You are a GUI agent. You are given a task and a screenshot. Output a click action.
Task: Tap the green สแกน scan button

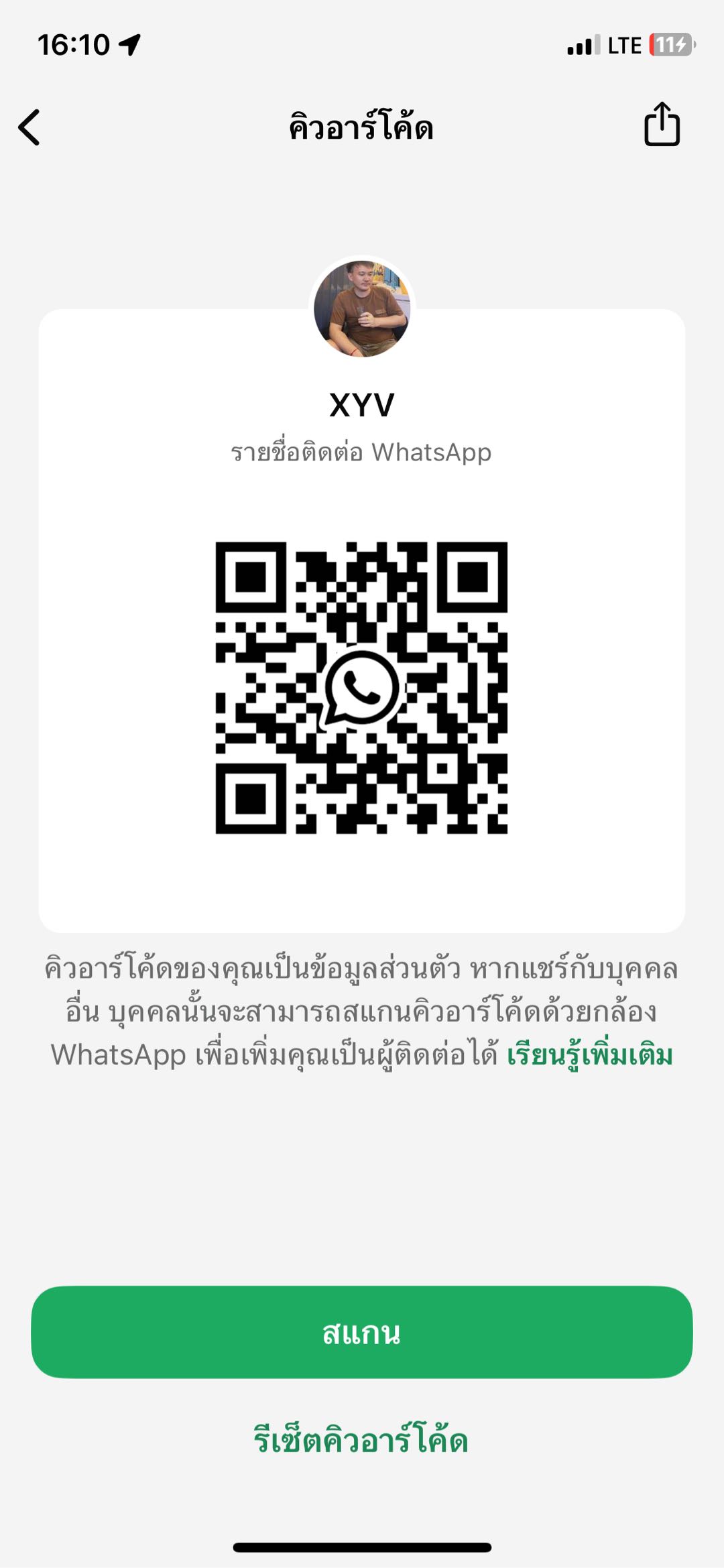click(x=362, y=1331)
